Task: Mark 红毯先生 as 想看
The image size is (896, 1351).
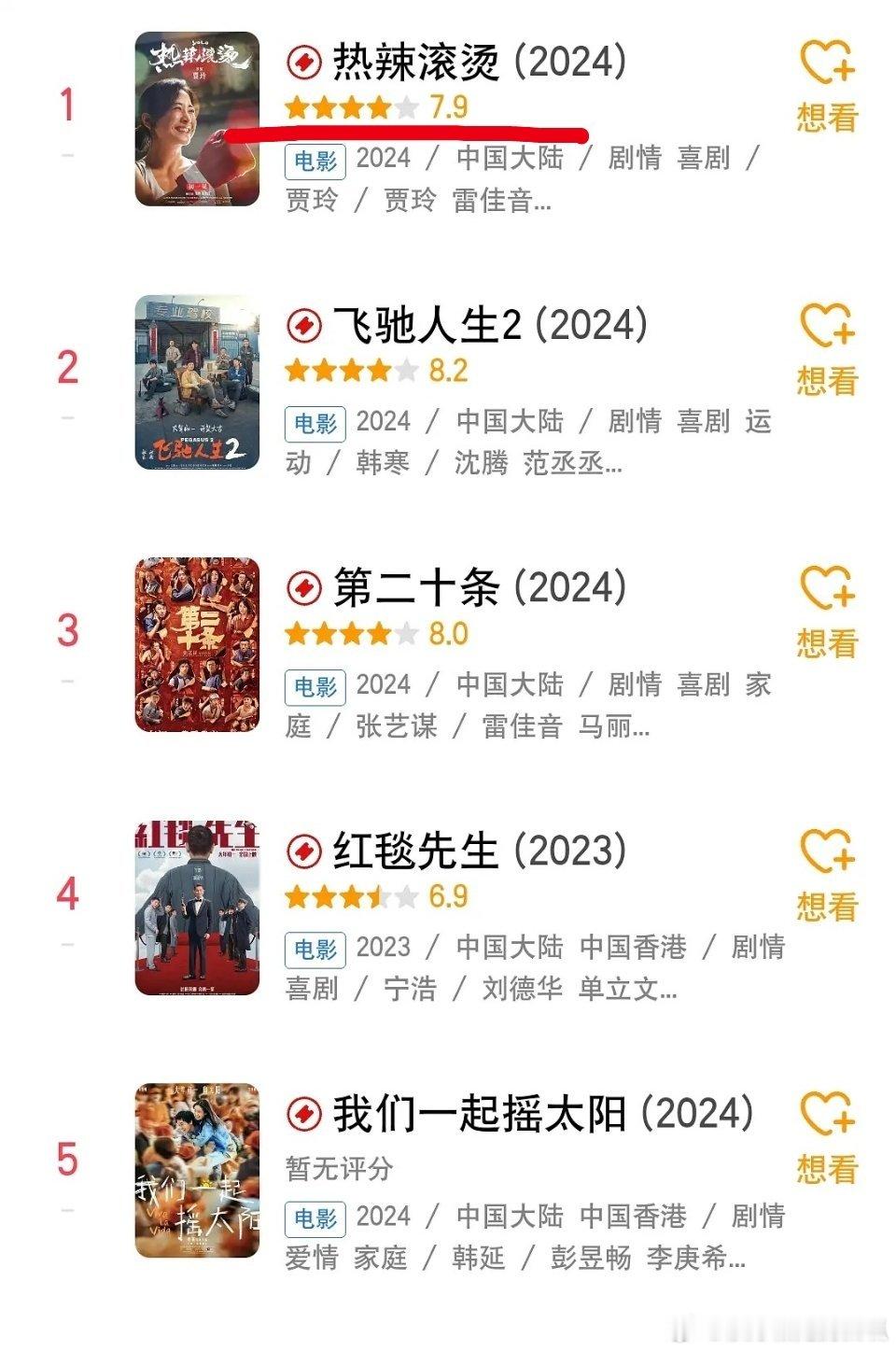Action: [827, 874]
